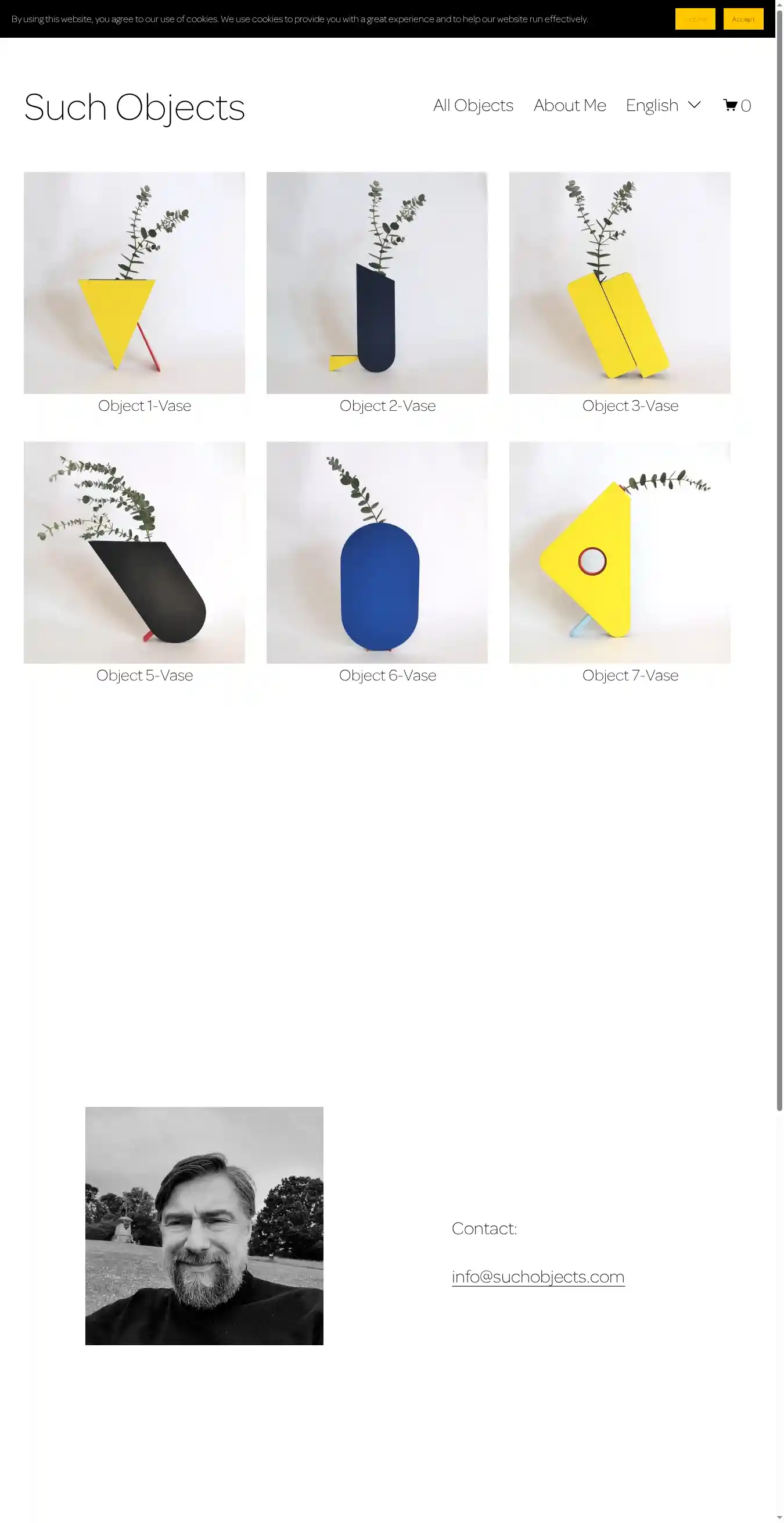Open the shopping cart
The width and height of the screenshot is (784, 1523).
[x=736, y=105]
